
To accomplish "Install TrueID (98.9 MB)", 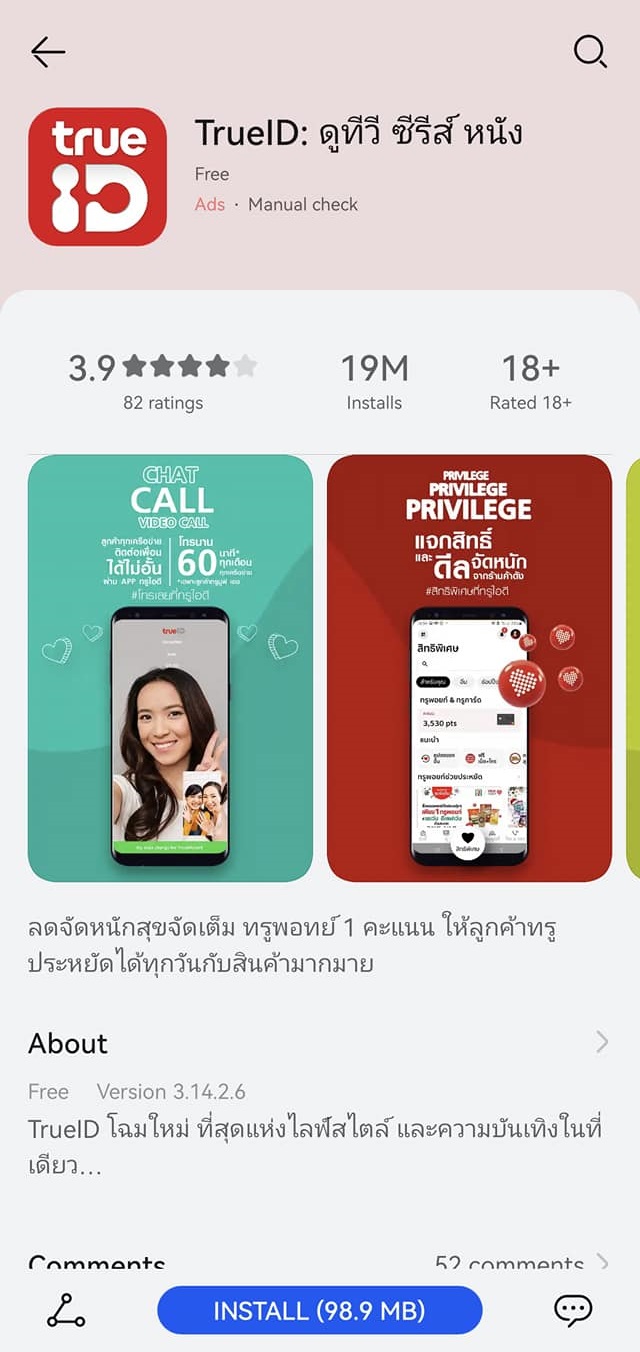I will (319, 1310).
